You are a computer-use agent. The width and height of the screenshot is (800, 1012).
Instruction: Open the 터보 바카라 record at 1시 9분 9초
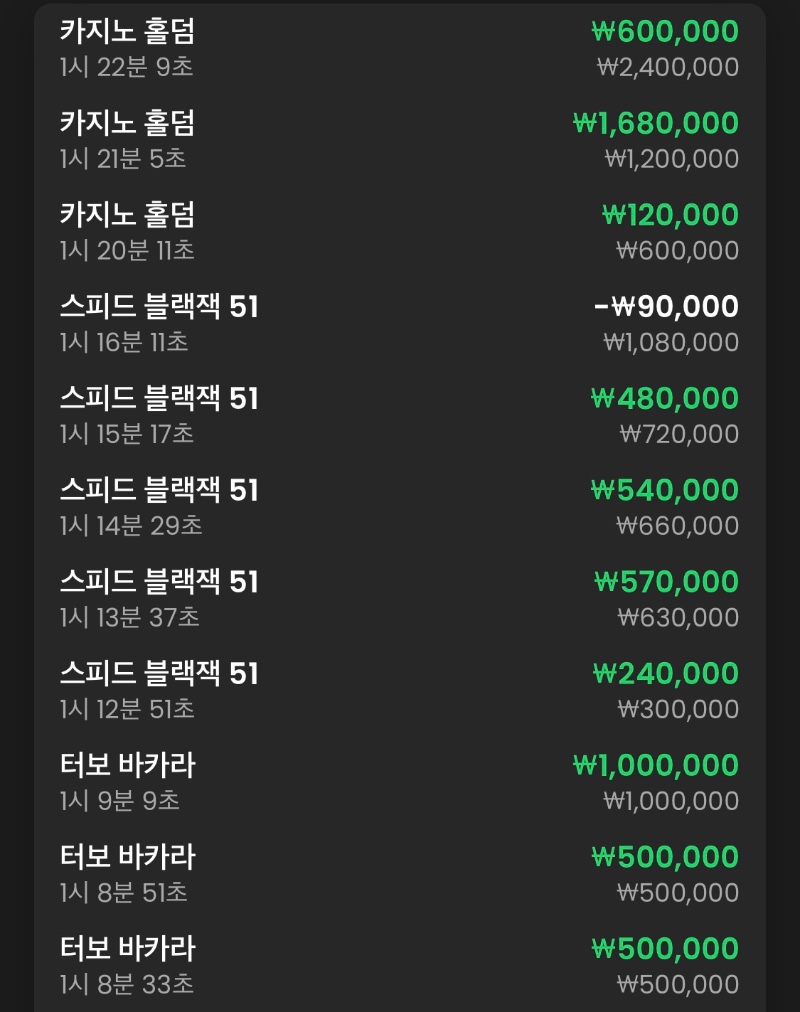click(400, 783)
